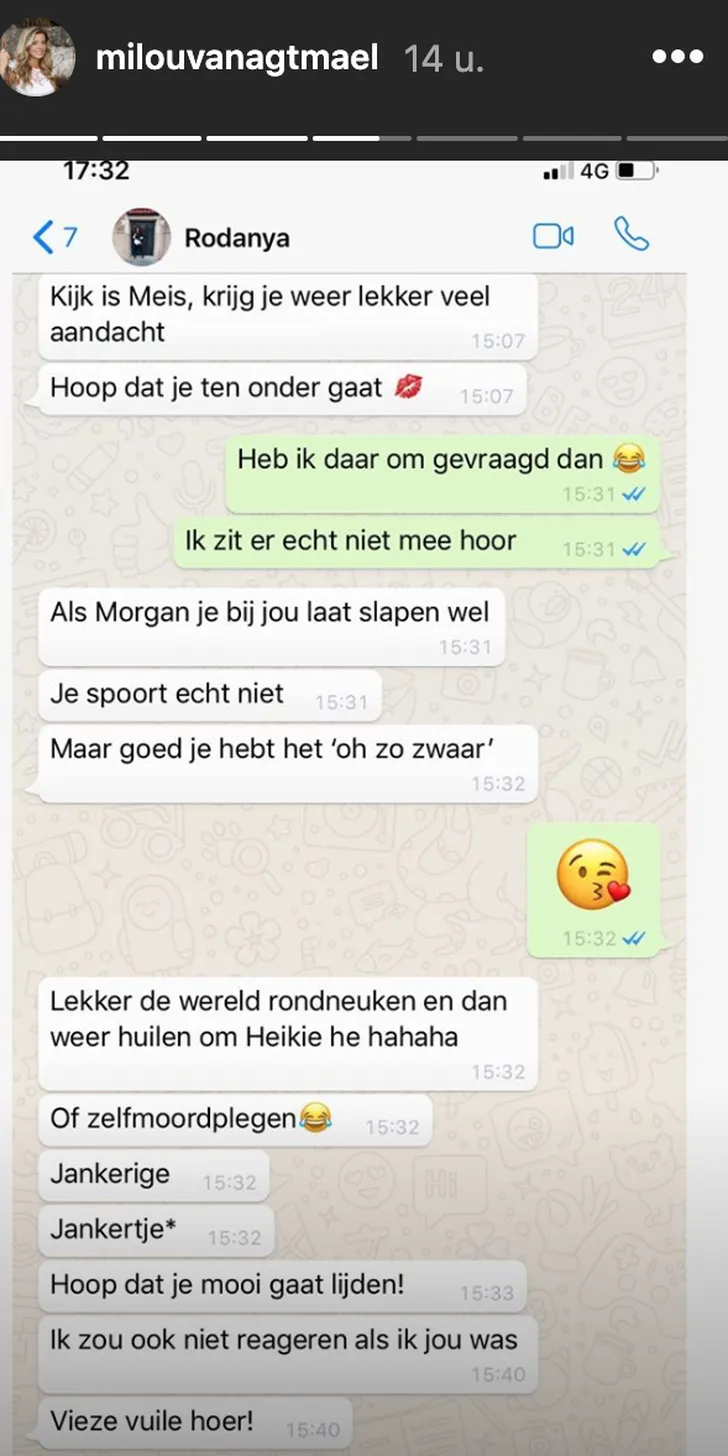Open the story overflow menu

click(678, 56)
